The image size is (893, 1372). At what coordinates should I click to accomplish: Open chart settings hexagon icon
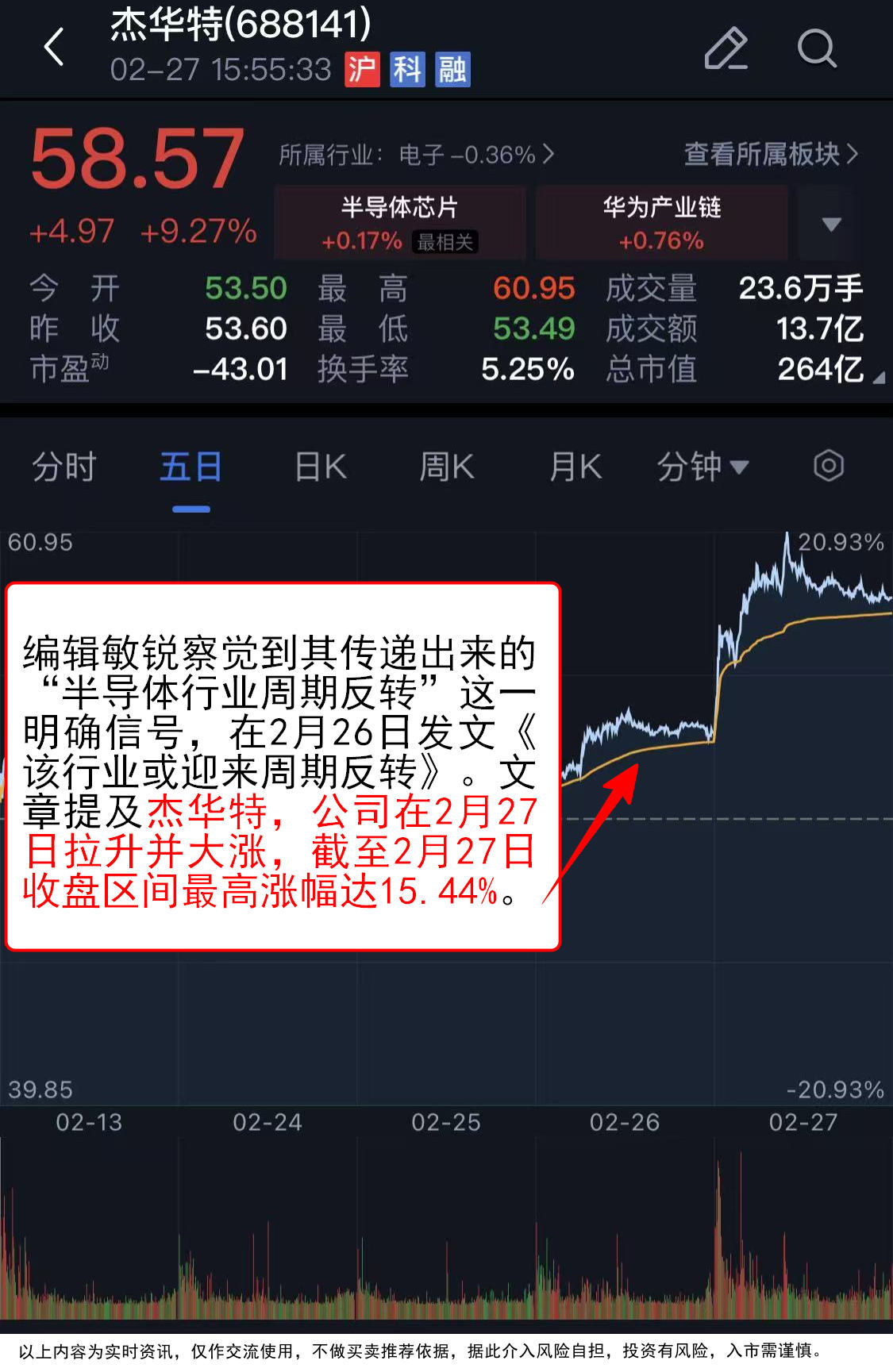[828, 466]
